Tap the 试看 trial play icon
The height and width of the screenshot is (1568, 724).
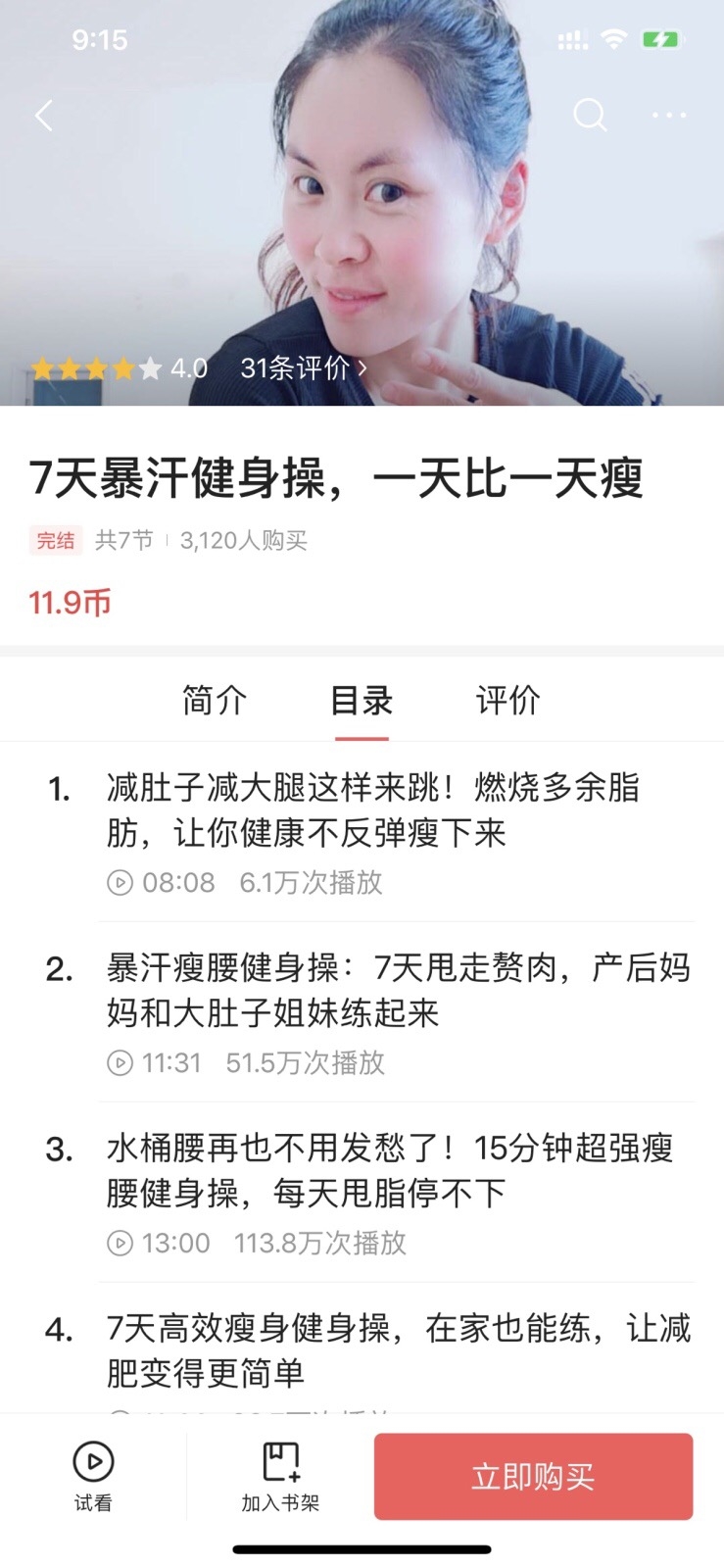(92, 1462)
